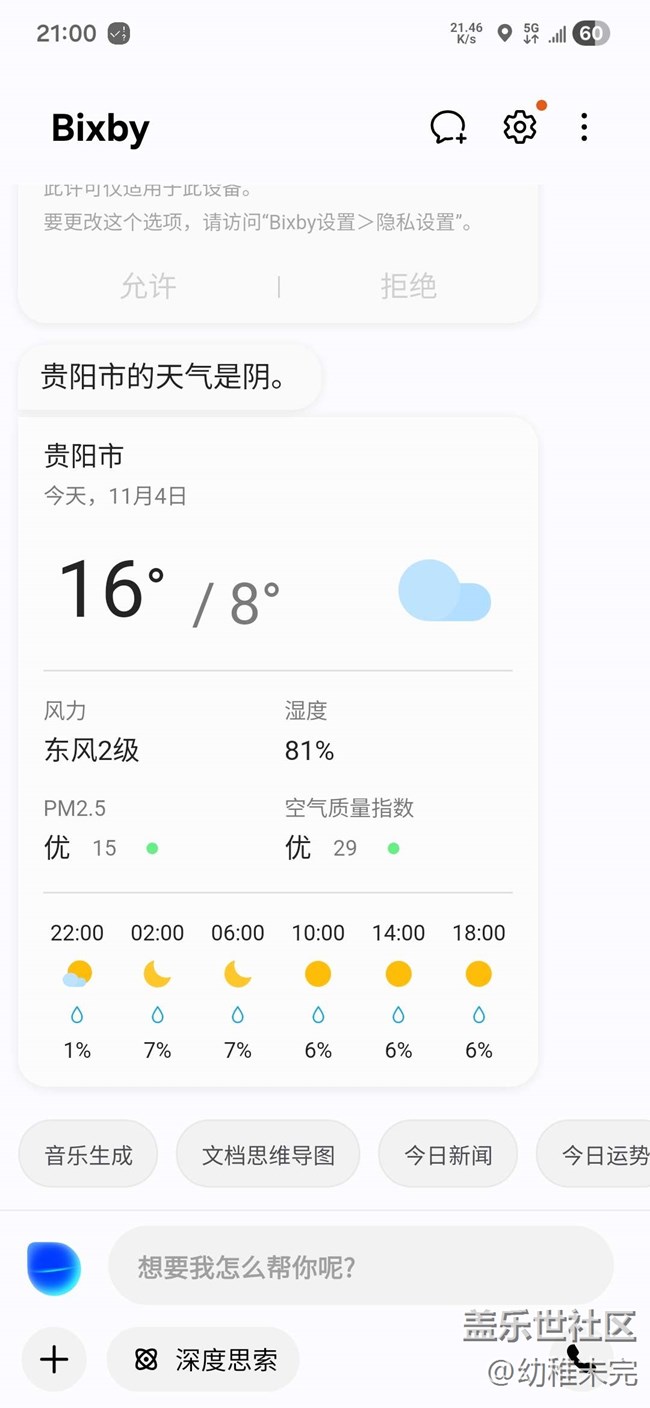Select the 文档思维导图 chip

click(268, 1155)
